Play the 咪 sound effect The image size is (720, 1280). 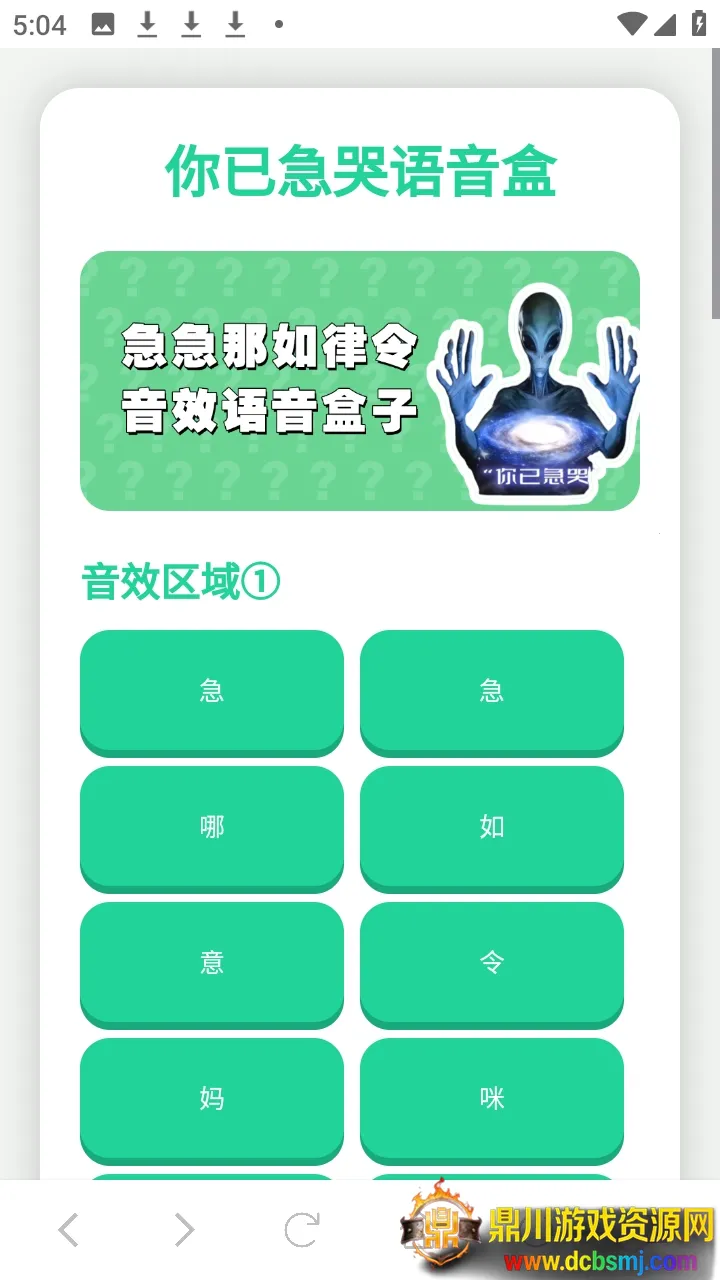pyautogui.click(x=492, y=1099)
